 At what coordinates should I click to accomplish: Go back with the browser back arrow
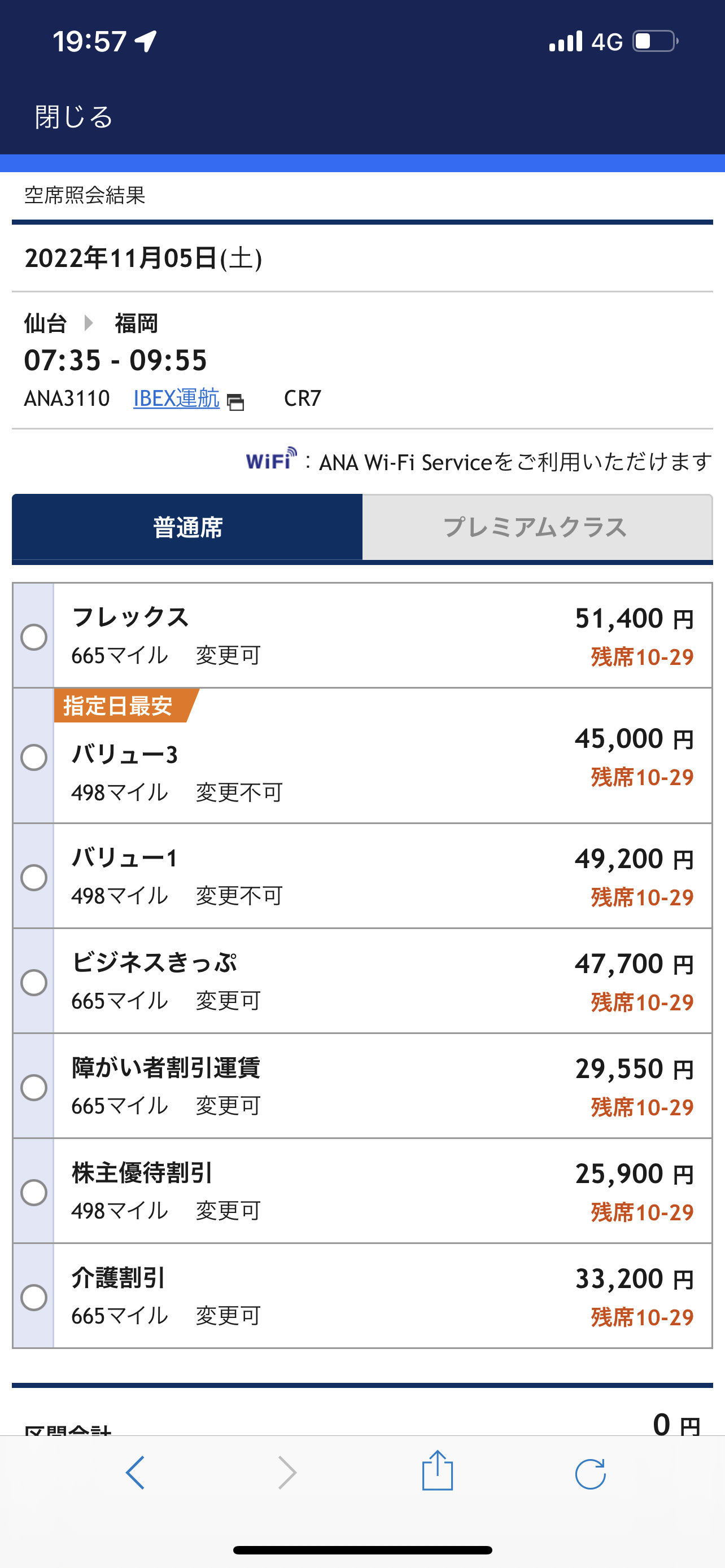point(135,1473)
